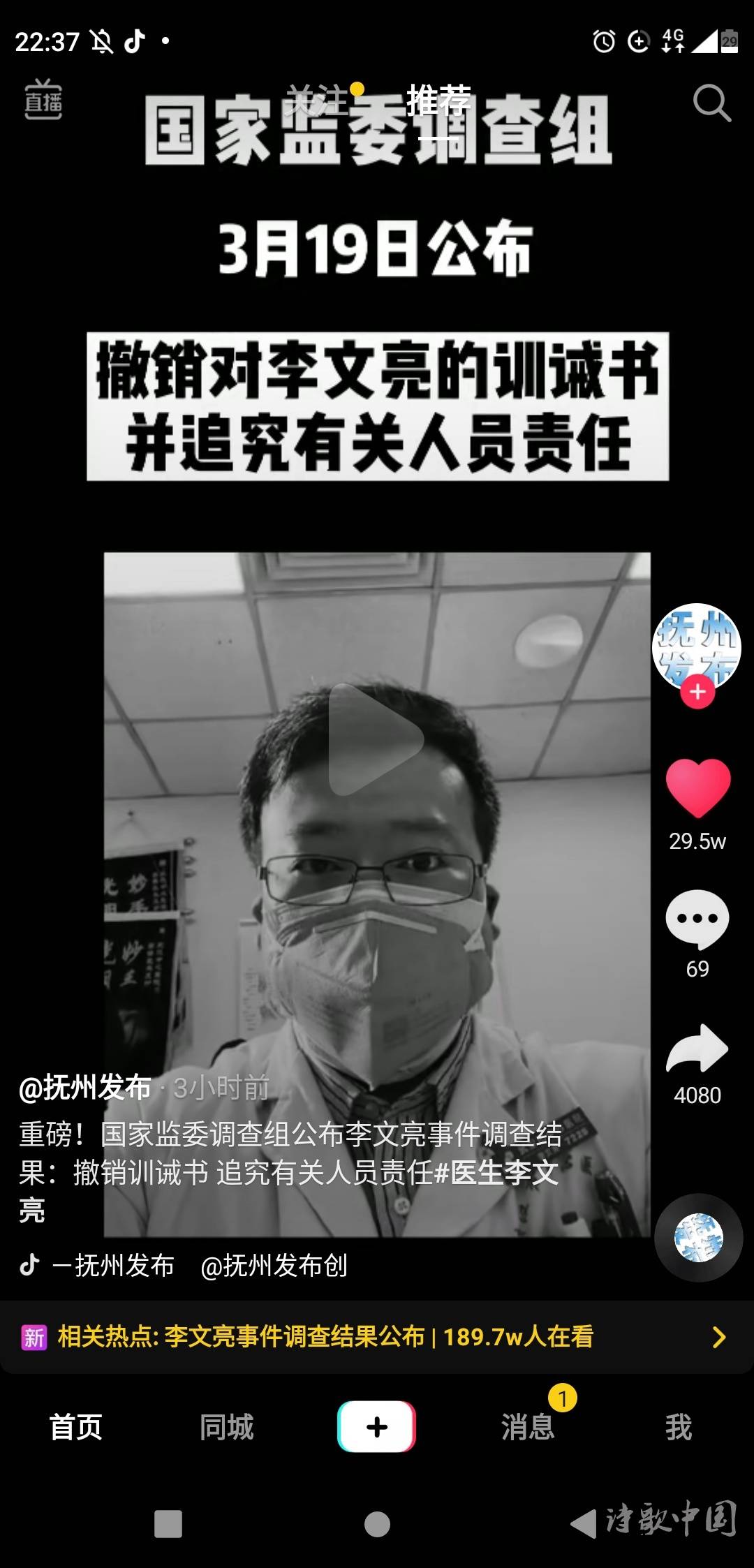The width and height of the screenshot is (754, 1568).
Task: Follow 抚州发布 via the red plus
Action: coord(697,692)
